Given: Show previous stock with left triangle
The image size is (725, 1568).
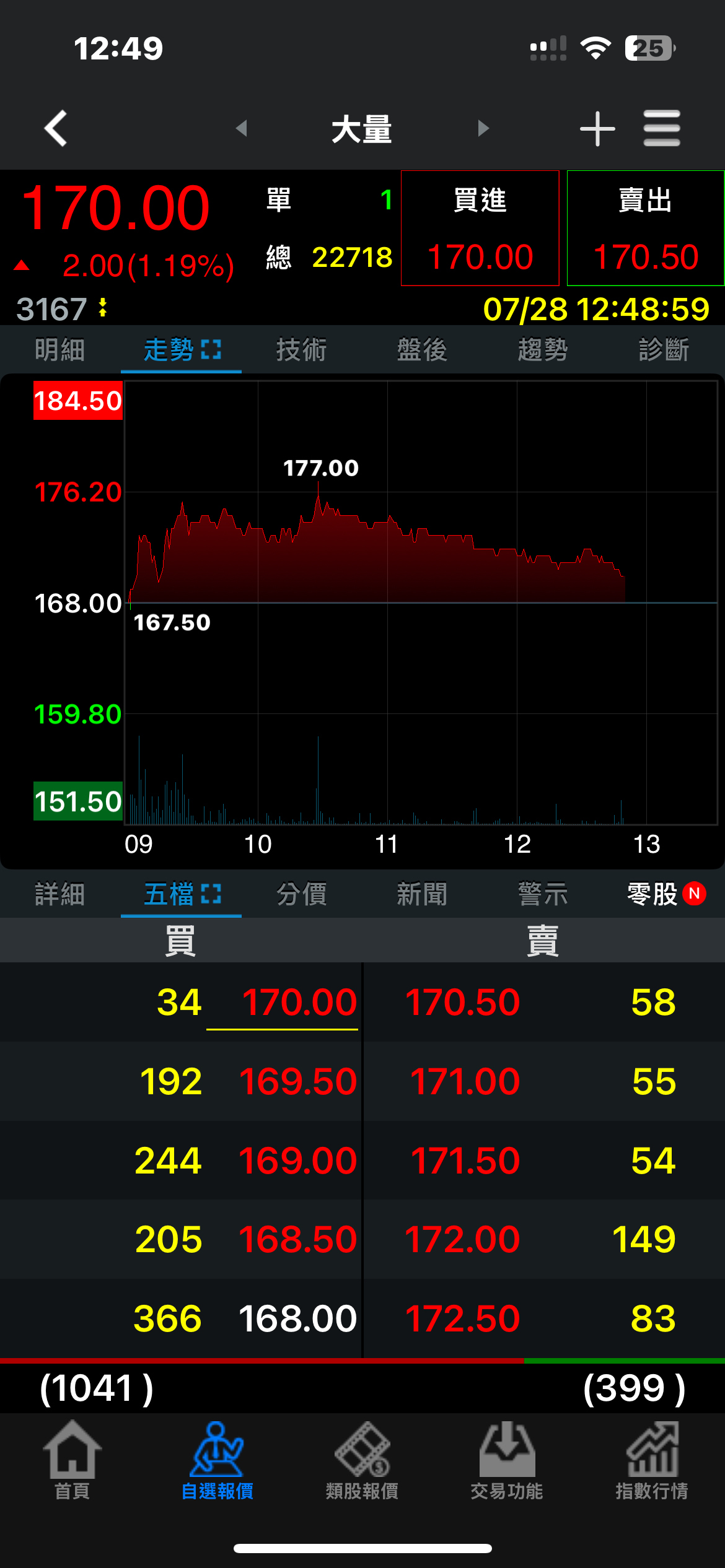Looking at the screenshot, I should point(242,128).
